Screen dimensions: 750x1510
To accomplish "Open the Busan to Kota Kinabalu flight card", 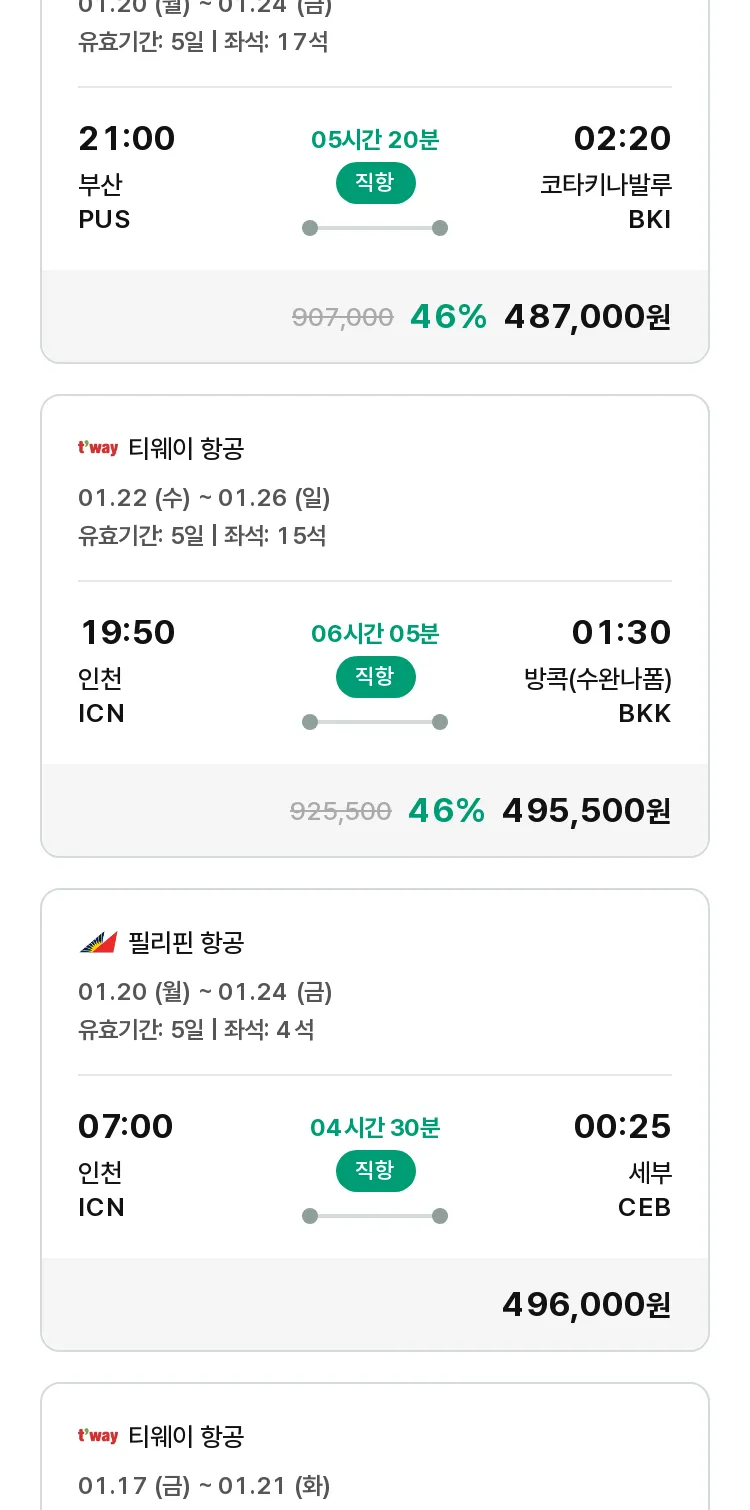I will (x=375, y=180).
